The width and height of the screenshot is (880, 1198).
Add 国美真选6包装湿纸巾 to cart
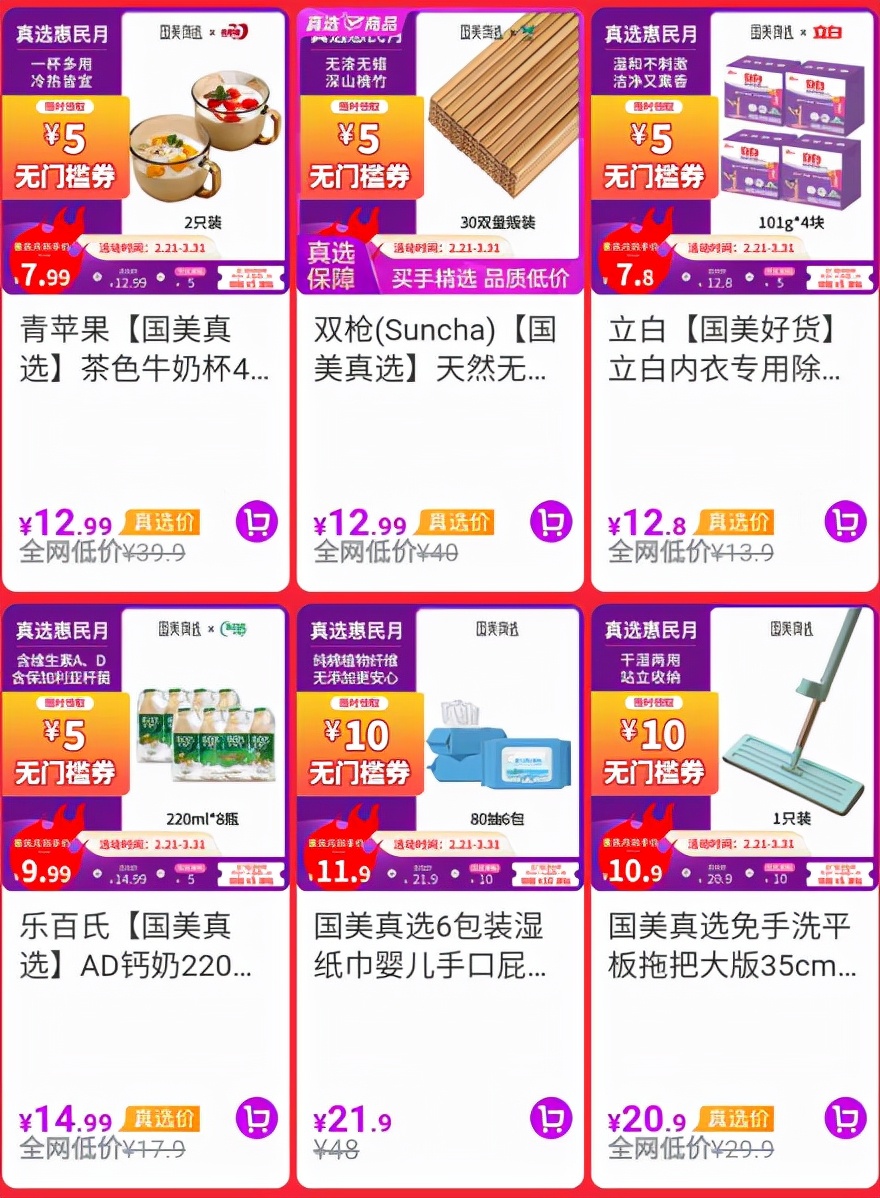(552, 1118)
